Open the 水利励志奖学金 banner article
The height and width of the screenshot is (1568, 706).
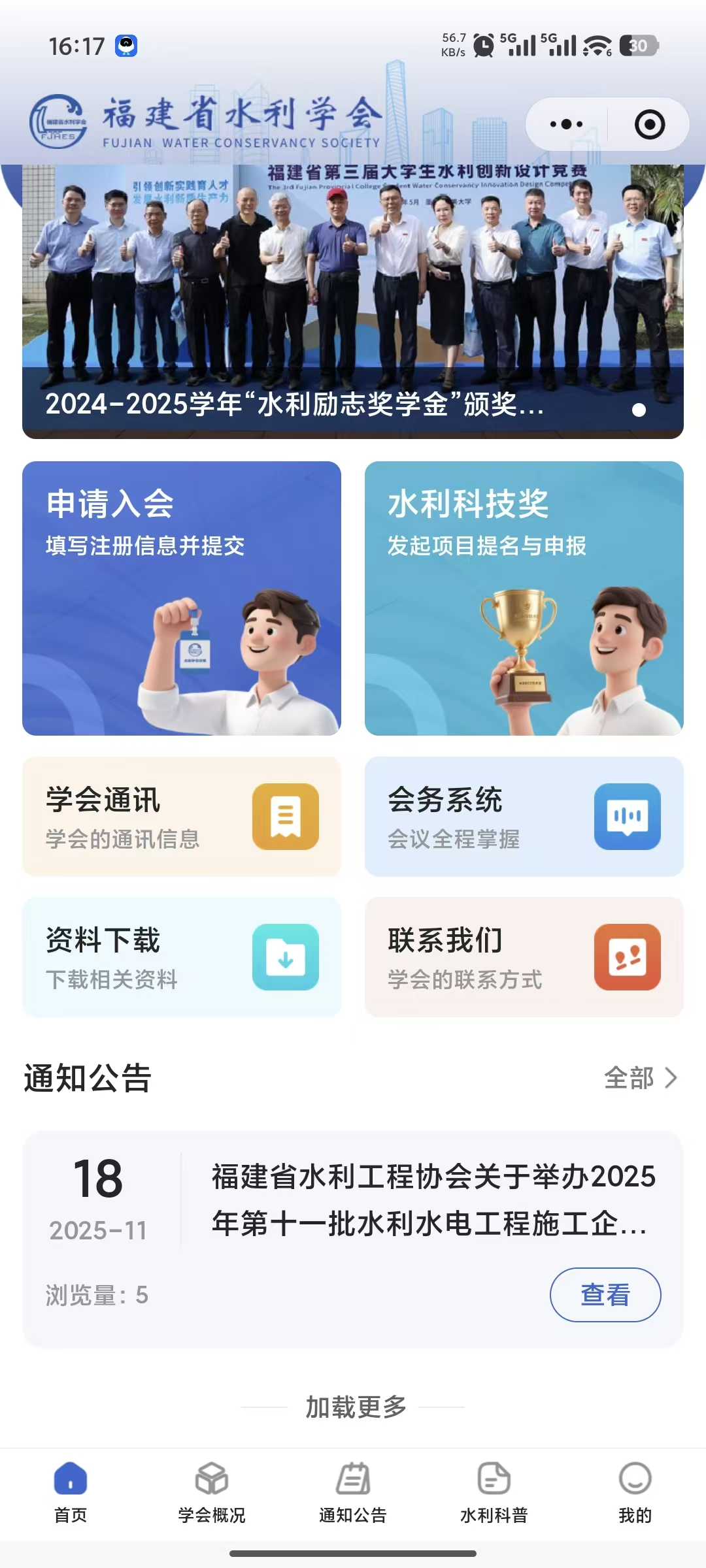(x=353, y=301)
